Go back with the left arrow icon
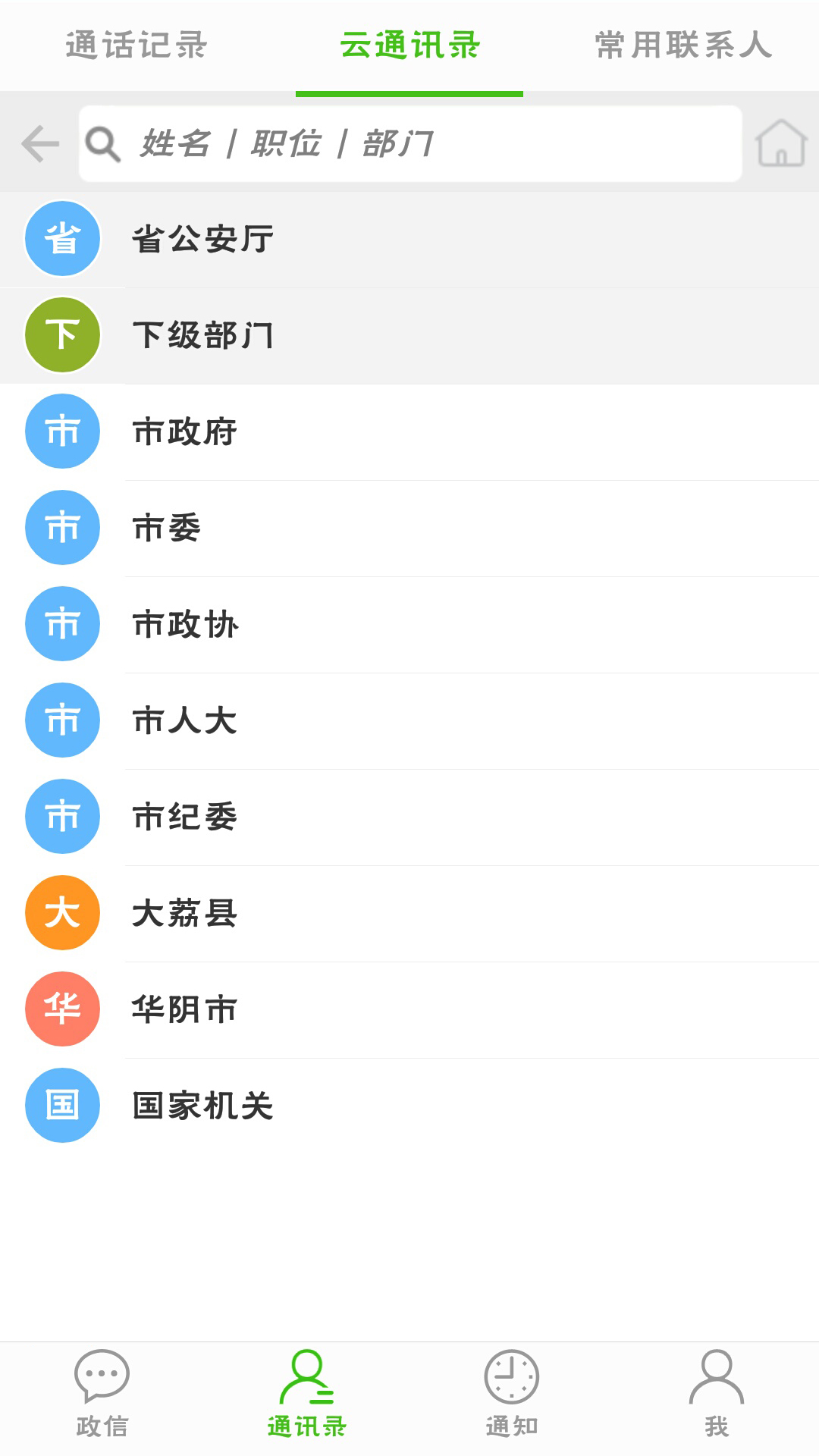Image resolution: width=819 pixels, height=1456 pixels. pyautogui.click(x=40, y=143)
